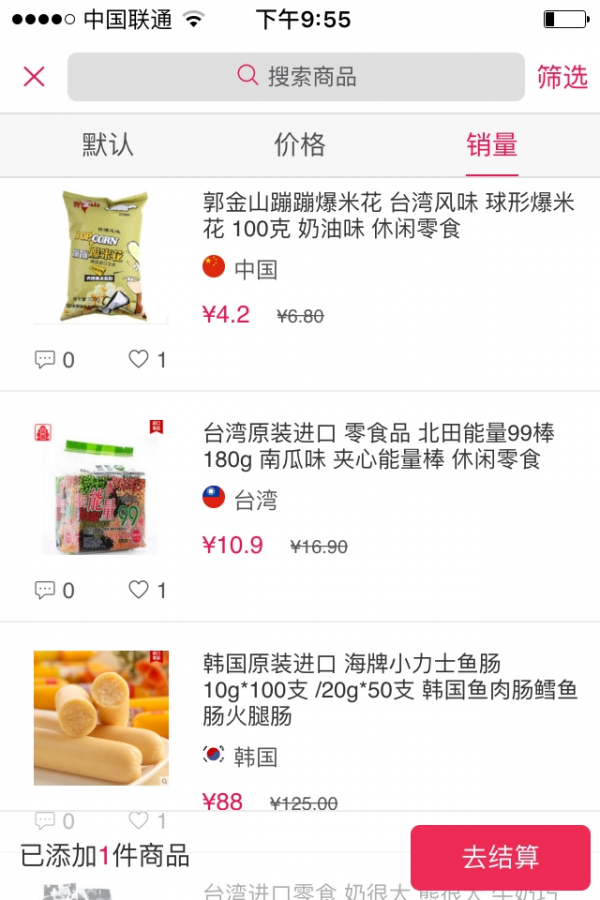View comments on 北田能量99棒

pyautogui.click(x=55, y=591)
